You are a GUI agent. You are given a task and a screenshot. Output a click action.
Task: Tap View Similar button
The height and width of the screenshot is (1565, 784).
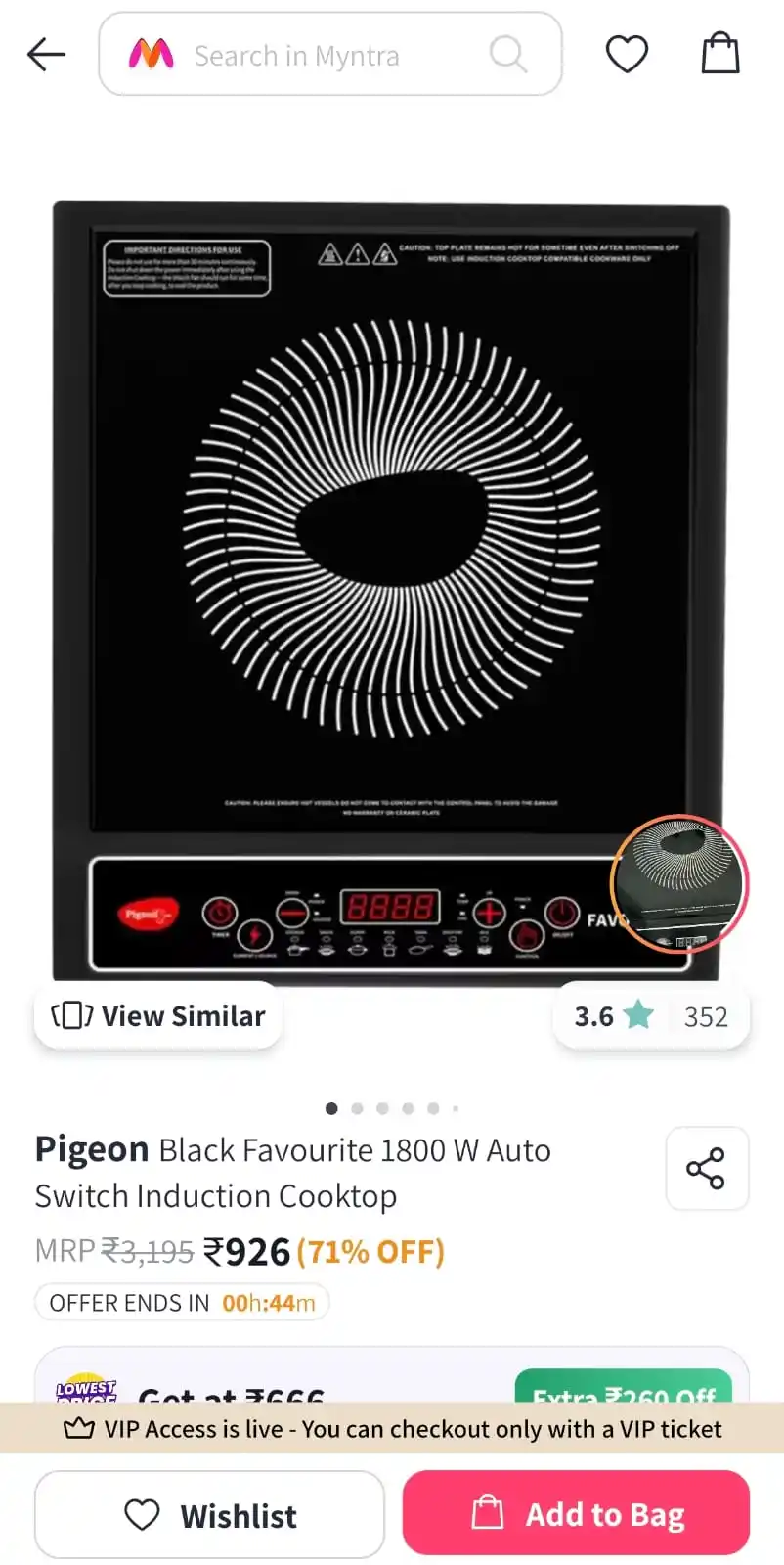click(158, 1016)
